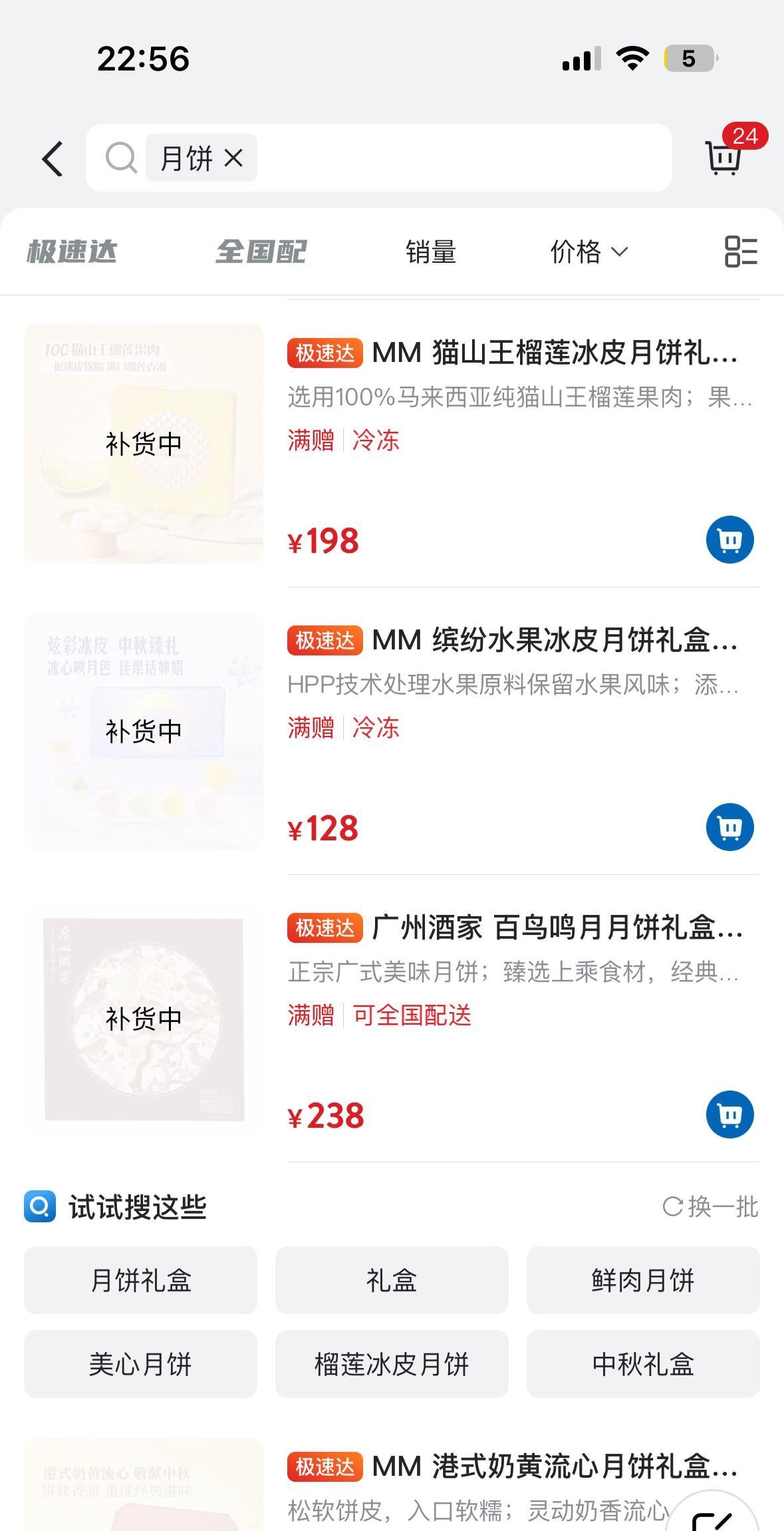
Task: Sort results by 销量
Action: coord(431,252)
